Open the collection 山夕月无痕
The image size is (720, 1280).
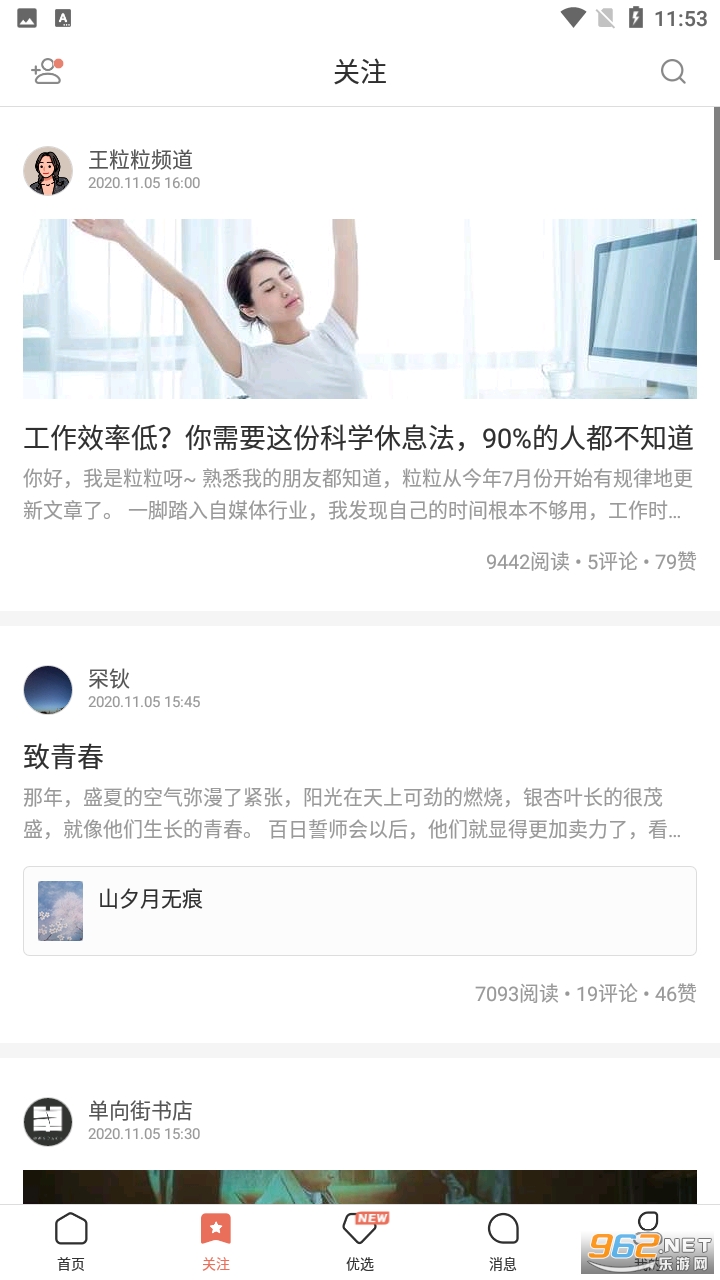[x=360, y=911]
